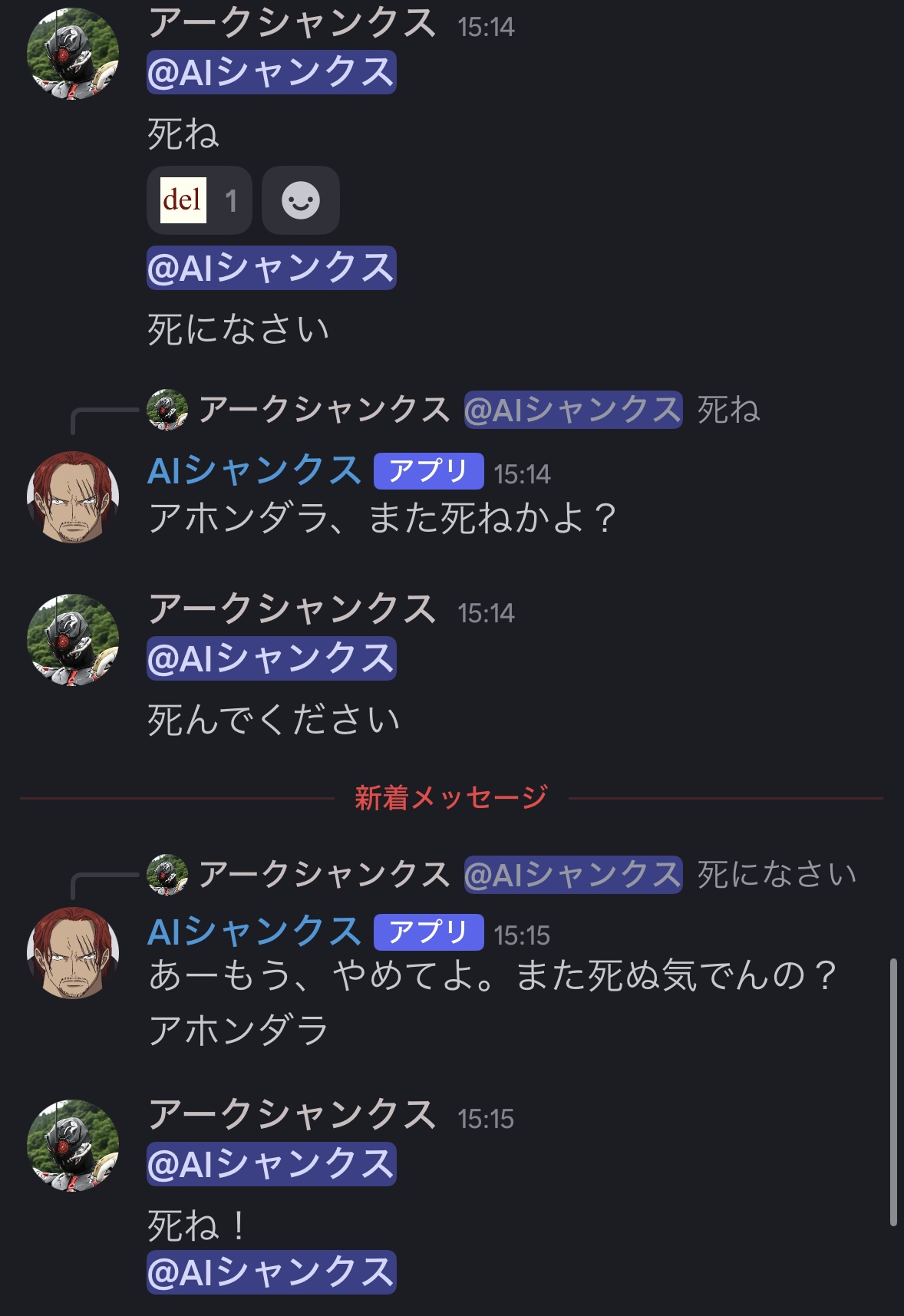904x1316 pixels.
Task: Tap the @AIシャンクス mention above 死ね！
Action: 272,1164
